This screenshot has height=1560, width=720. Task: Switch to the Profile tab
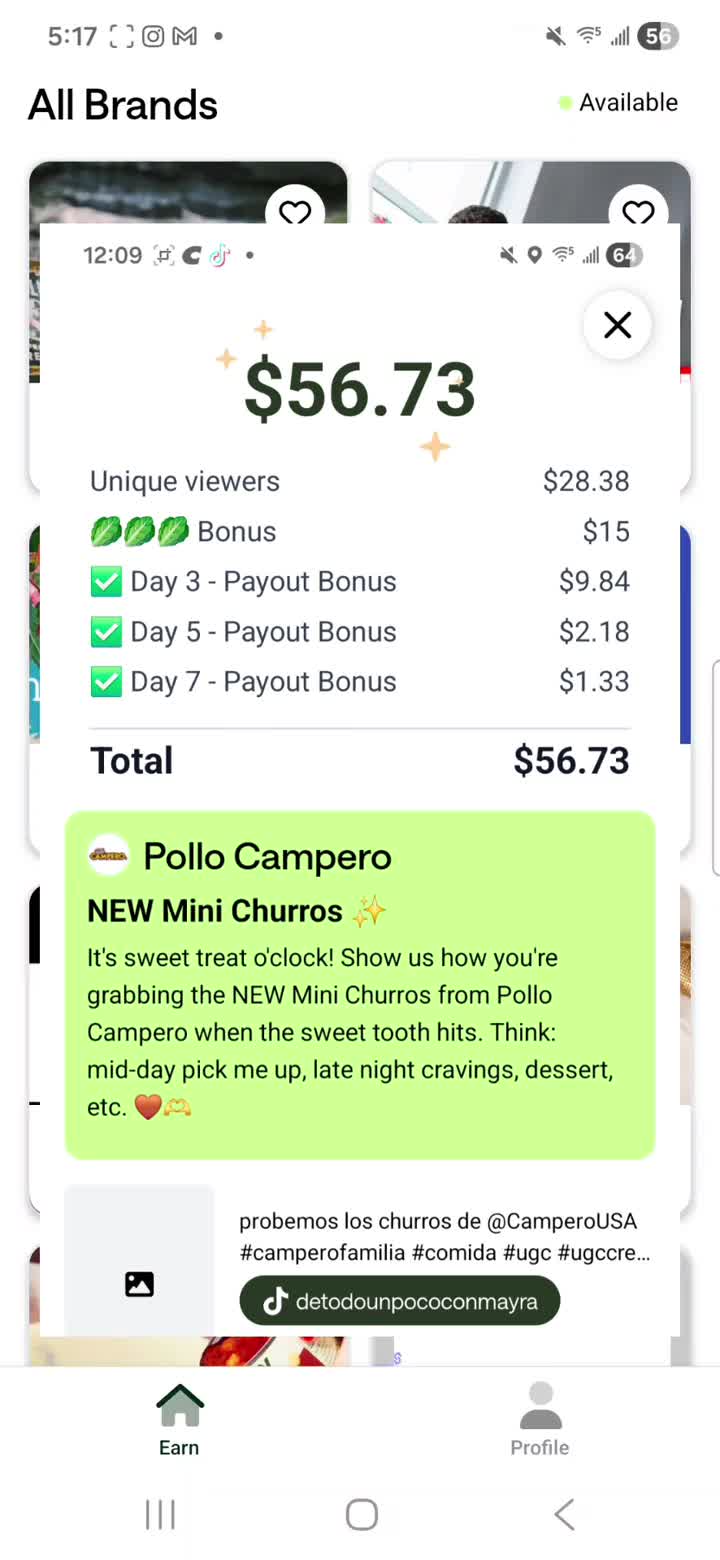[540, 1419]
